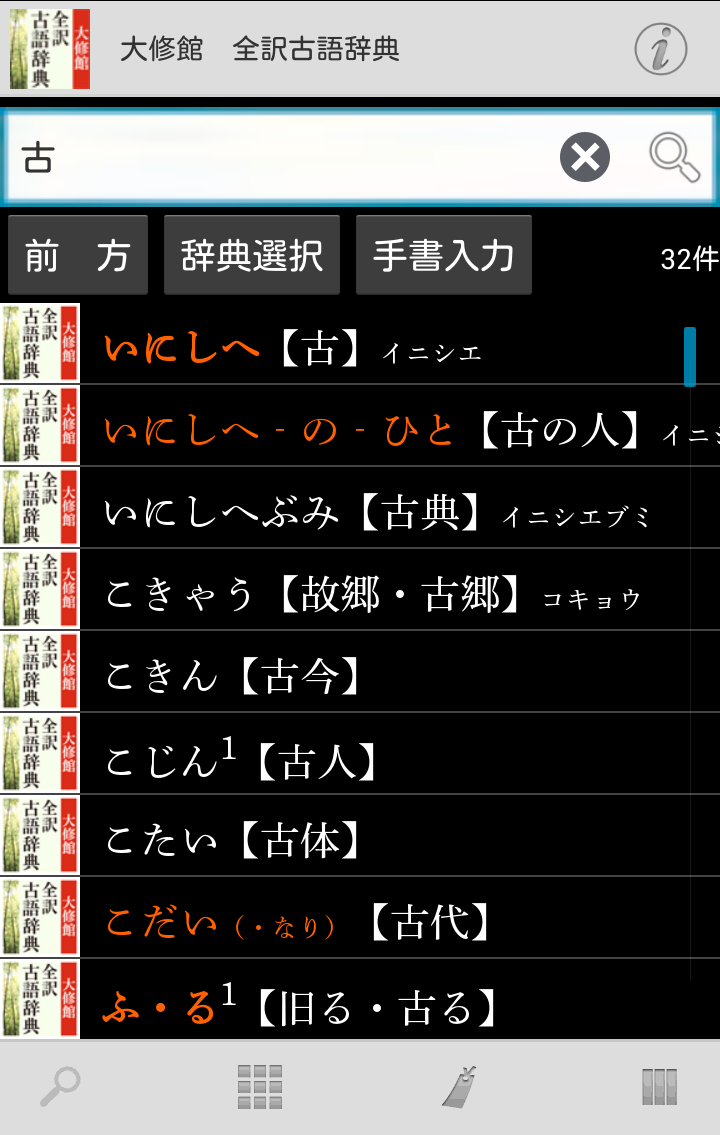Switch to the search tab in bottom bar
This screenshot has width=720, height=1135.
tap(60, 1087)
